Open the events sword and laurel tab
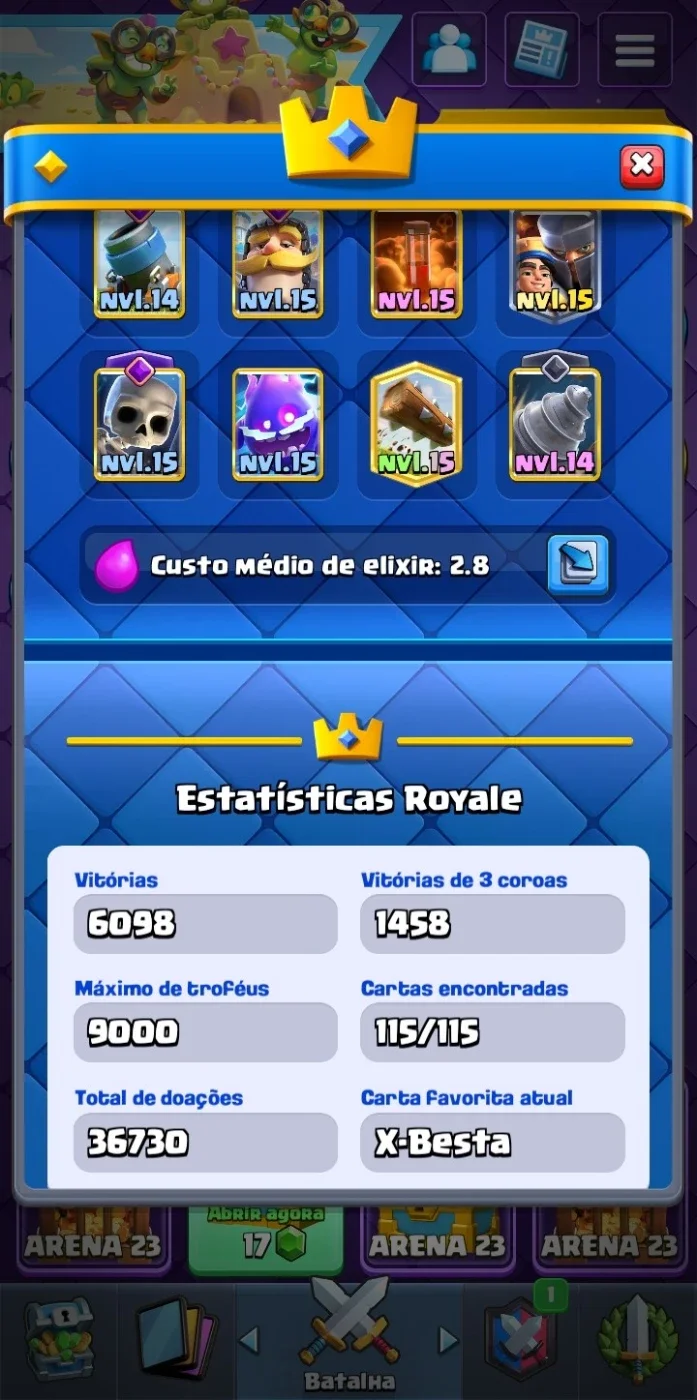This screenshot has height=1400, width=697. tap(638, 1340)
